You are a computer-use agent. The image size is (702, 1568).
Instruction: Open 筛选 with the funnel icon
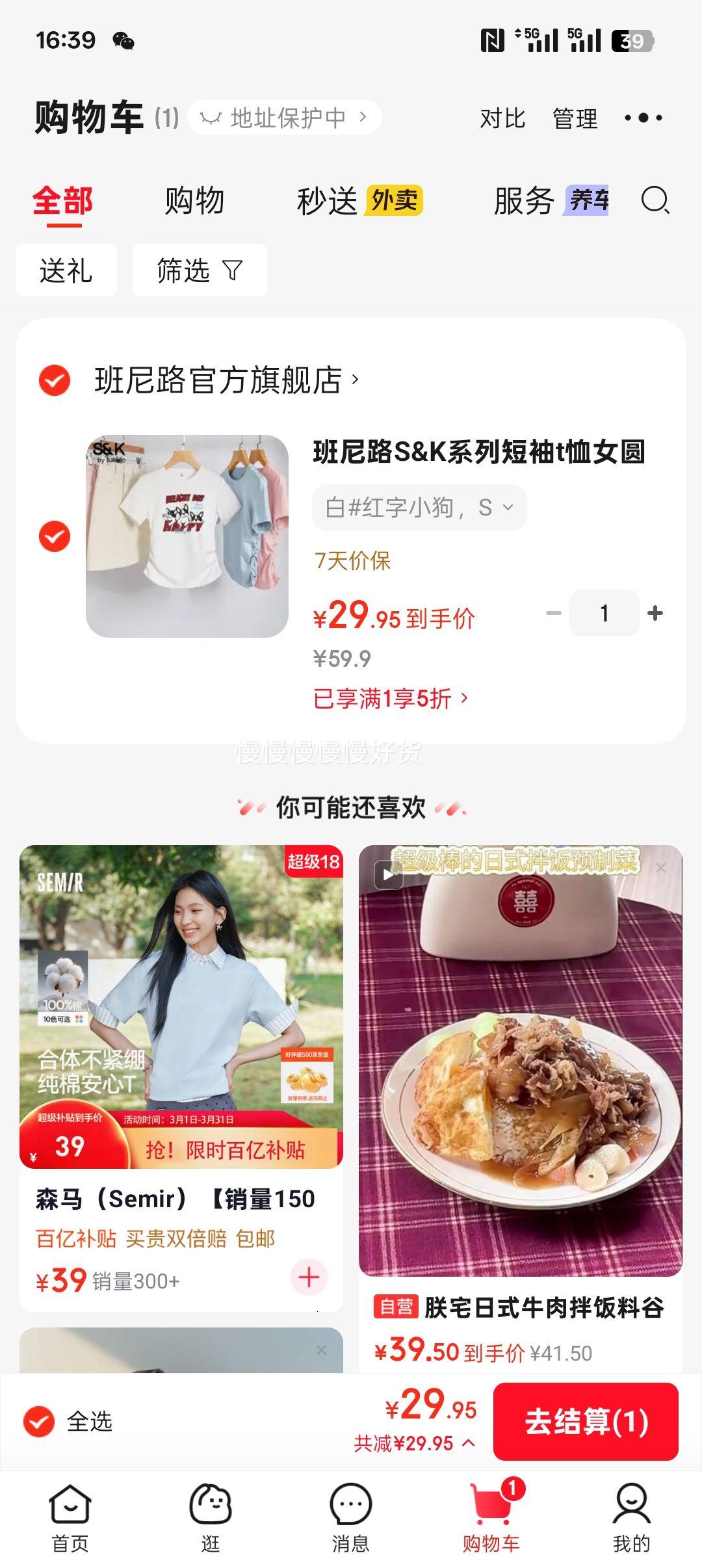coord(198,269)
